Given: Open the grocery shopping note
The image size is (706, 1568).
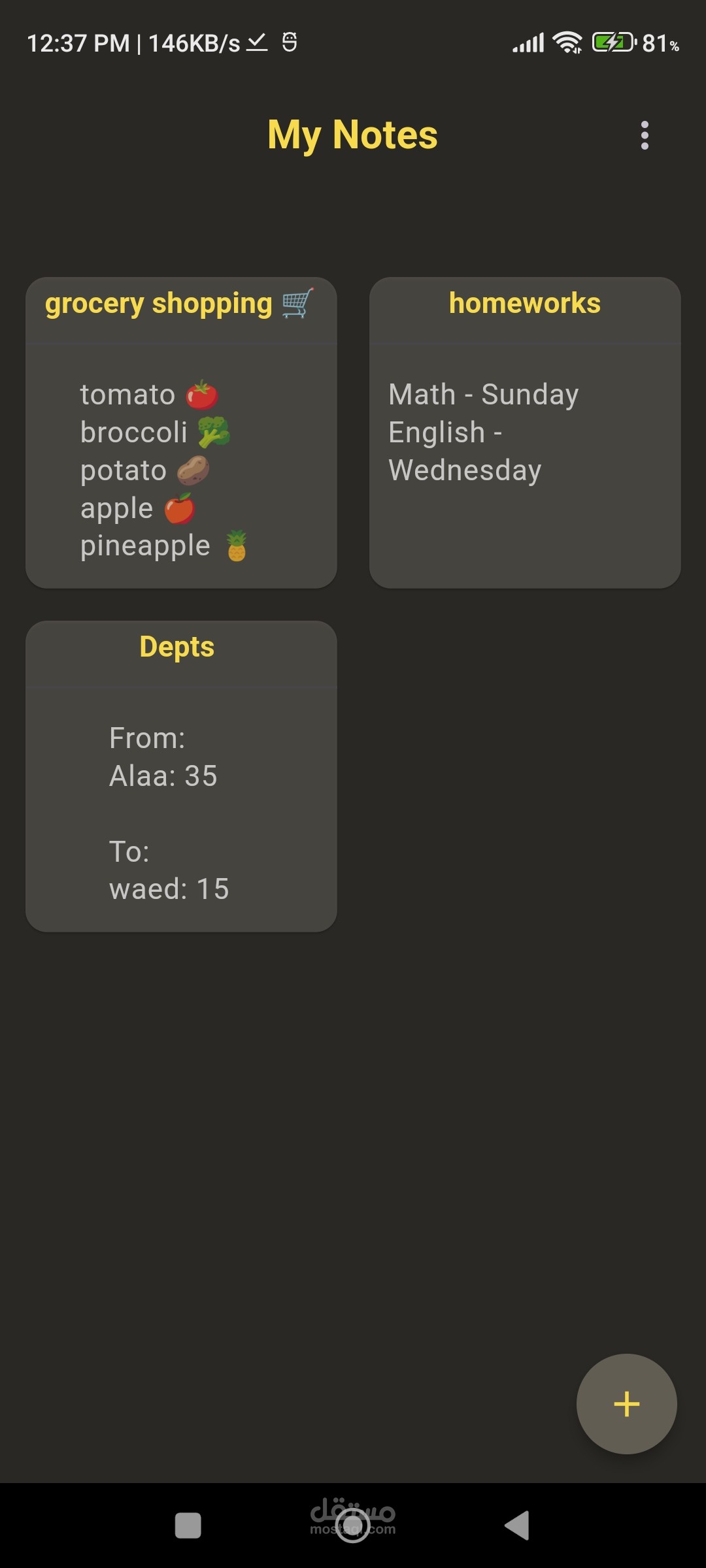Looking at the screenshot, I should click(x=181, y=433).
